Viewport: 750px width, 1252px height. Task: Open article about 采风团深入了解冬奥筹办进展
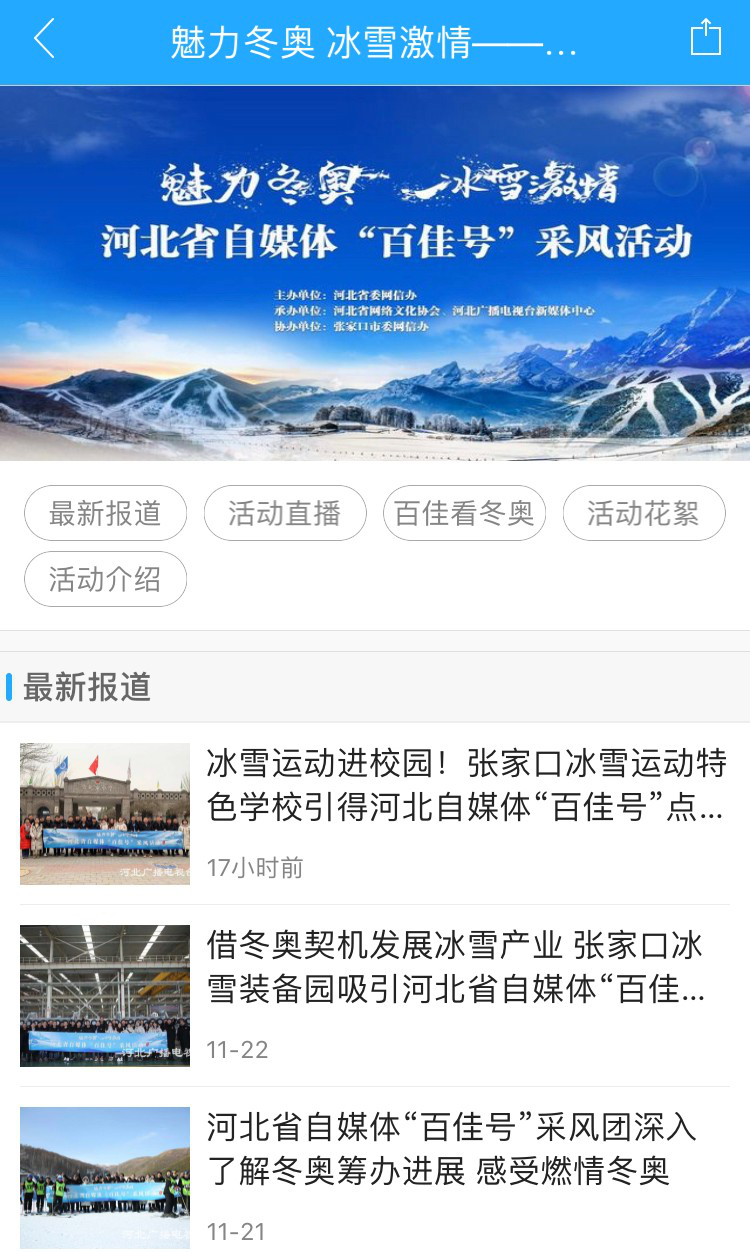point(450,1149)
